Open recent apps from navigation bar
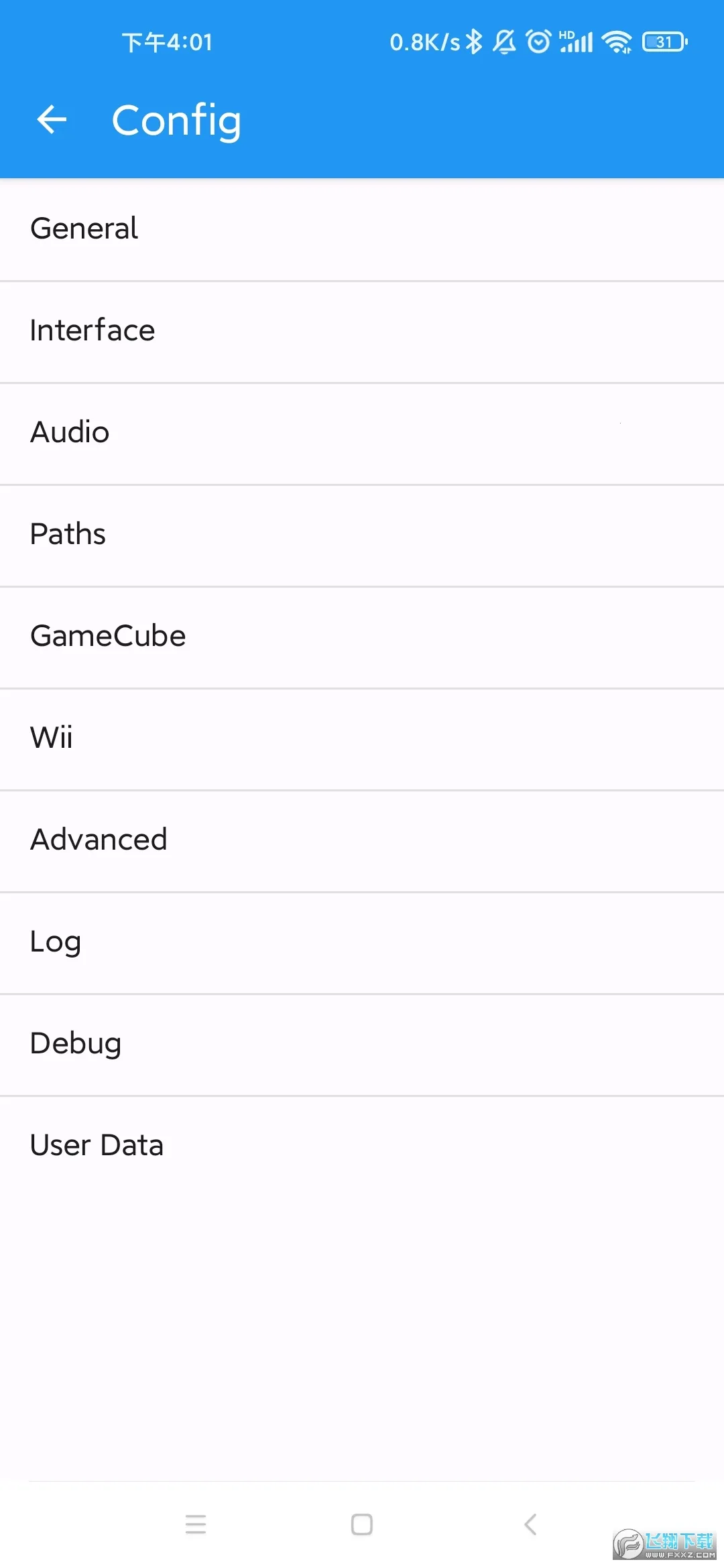This screenshot has height=1568, width=724. pos(196,1524)
